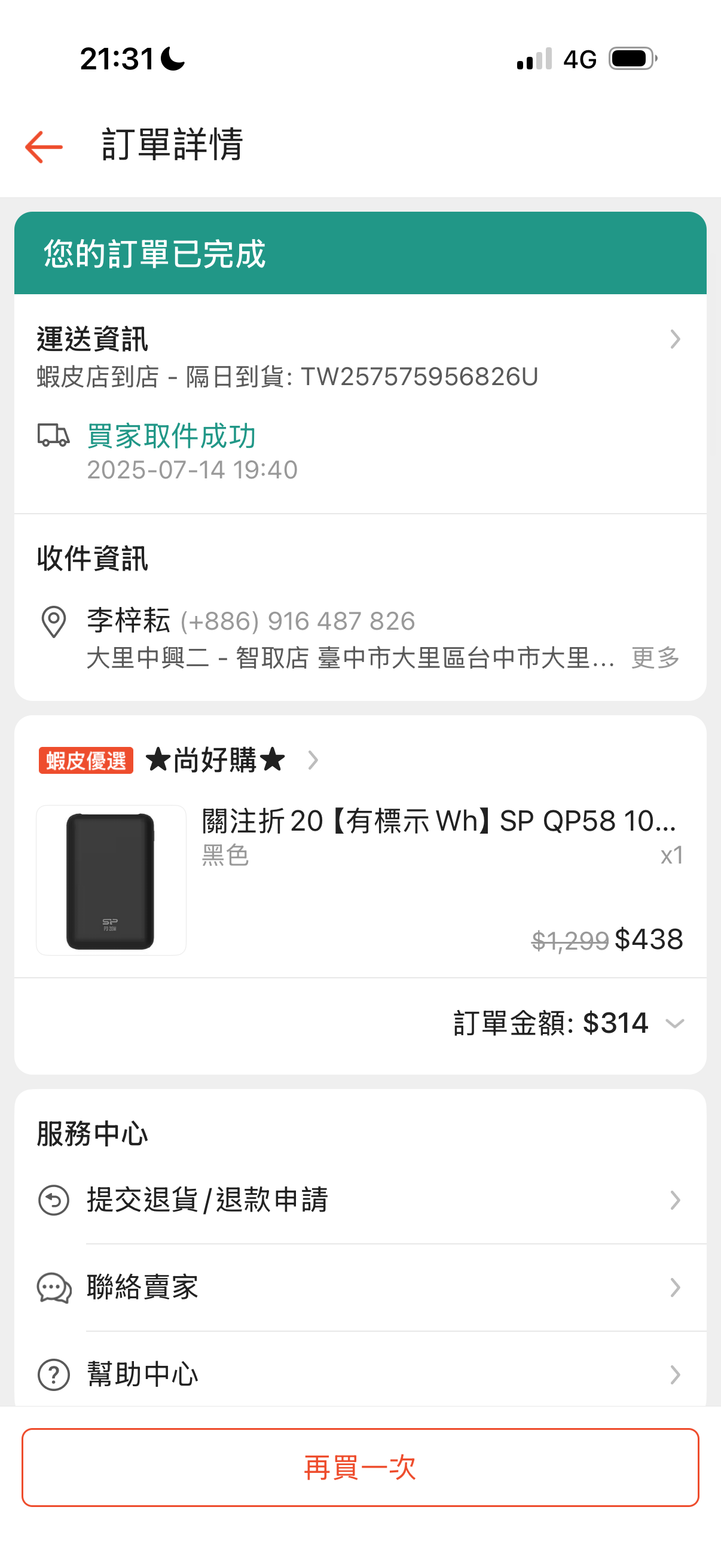Expand the 訂單金額 breakdown

[674, 1024]
